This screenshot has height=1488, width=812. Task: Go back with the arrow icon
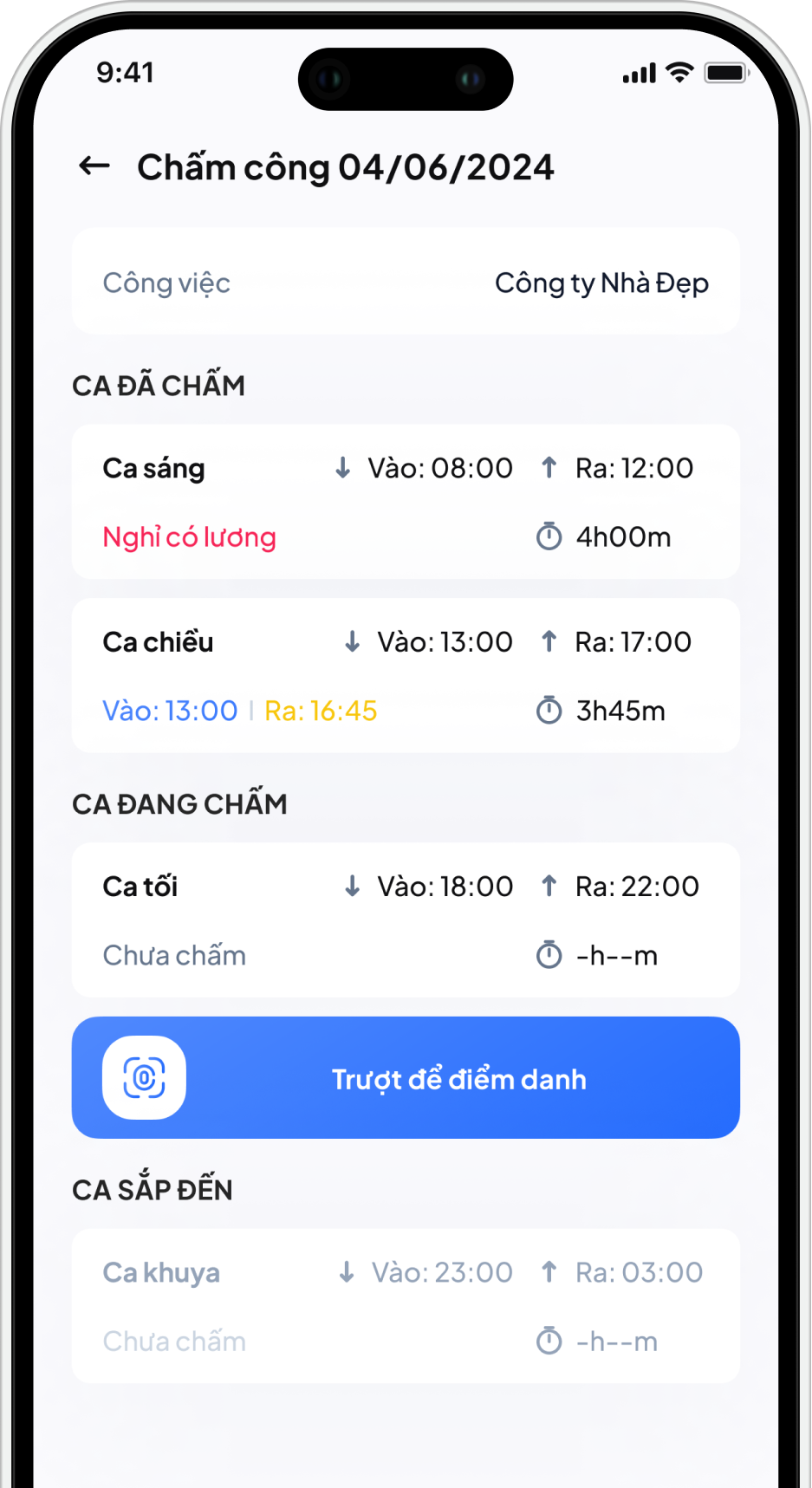(x=94, y=166)
